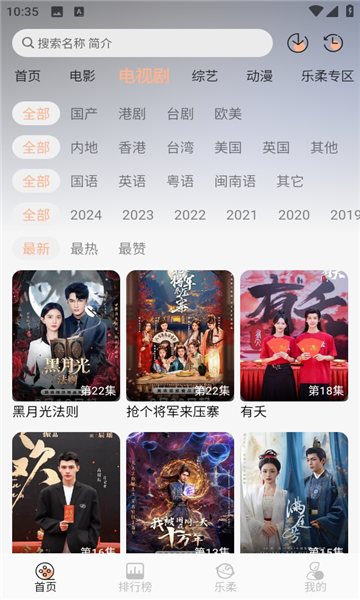Screen dimensions: 360x600
Task: Choose the 粤语 language filter
Action: click(x=180, y=181)
